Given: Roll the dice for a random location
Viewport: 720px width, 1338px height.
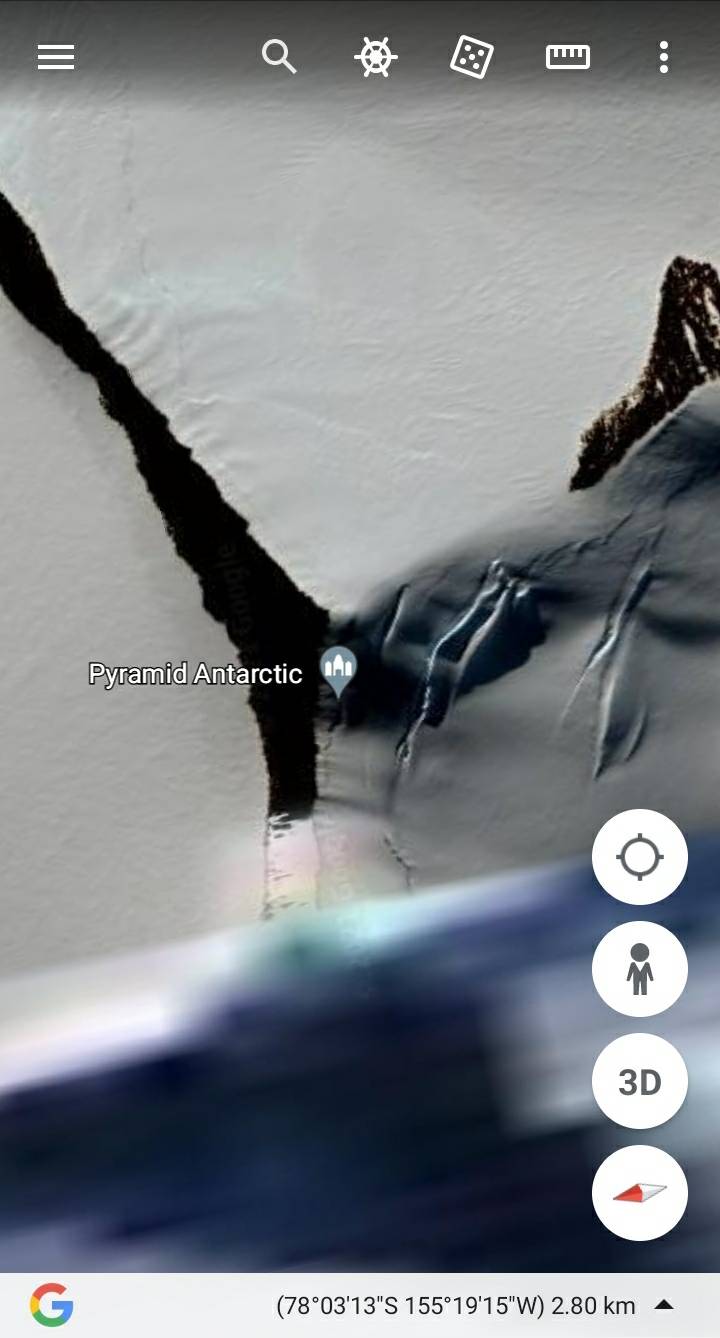Looking at the screenshot, I should point(472,57).
